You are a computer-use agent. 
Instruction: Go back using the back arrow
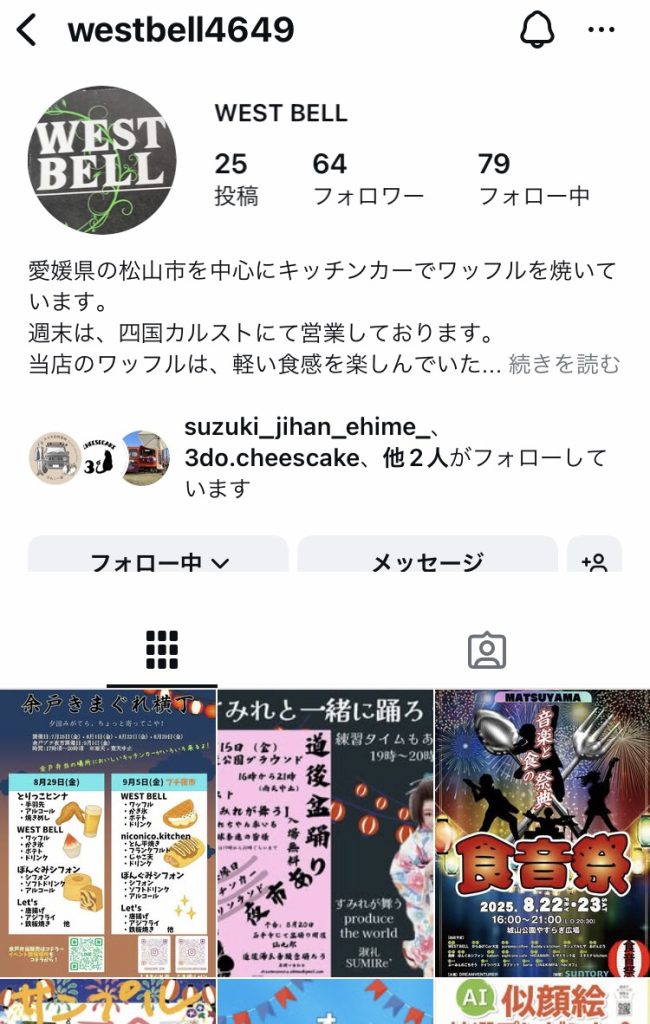coord(27,30)
